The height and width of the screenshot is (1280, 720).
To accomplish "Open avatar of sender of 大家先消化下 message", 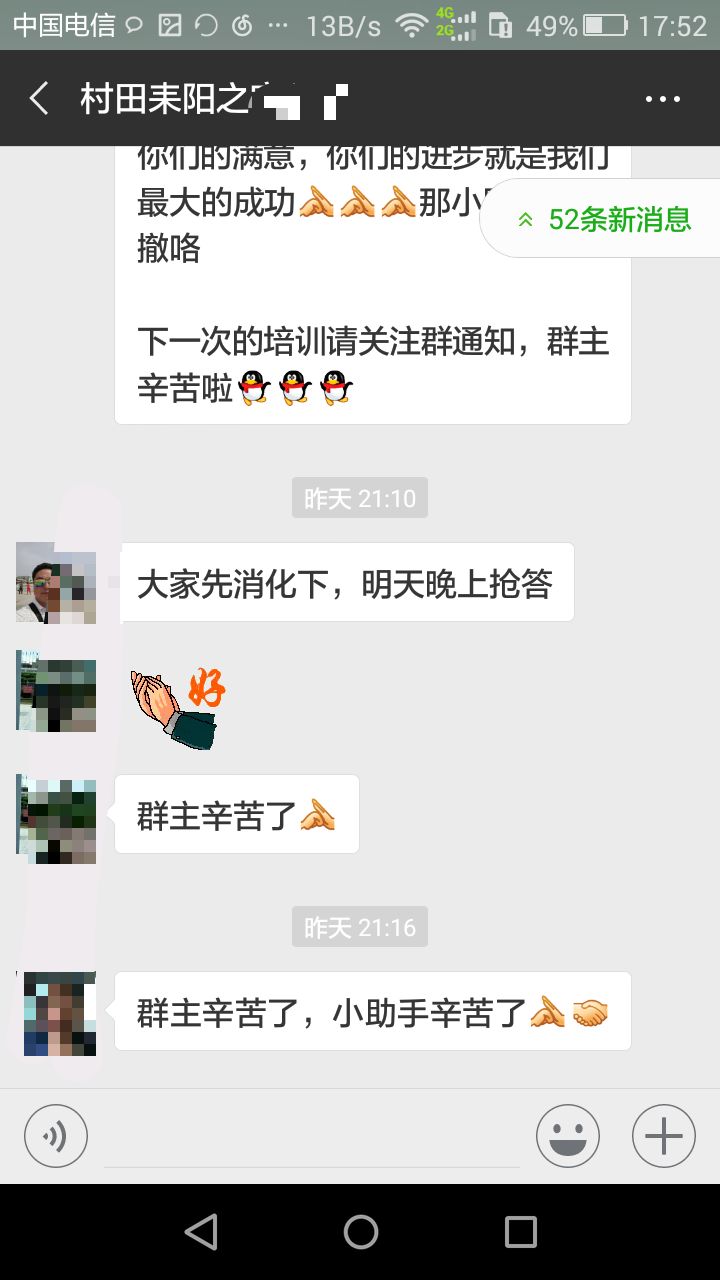I will point(56,582).
